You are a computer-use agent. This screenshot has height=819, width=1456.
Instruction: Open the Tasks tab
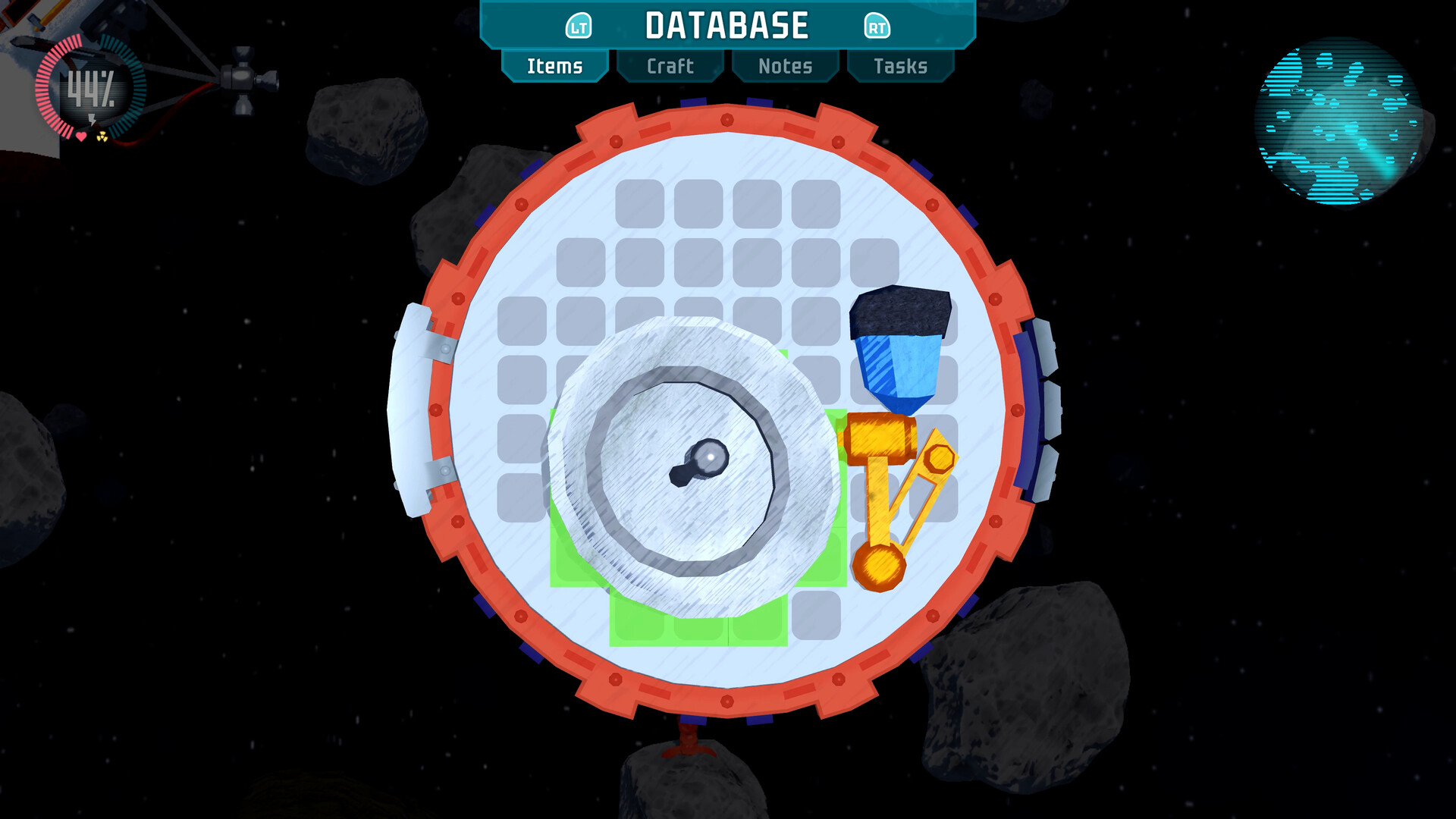[x=900, y=66]
